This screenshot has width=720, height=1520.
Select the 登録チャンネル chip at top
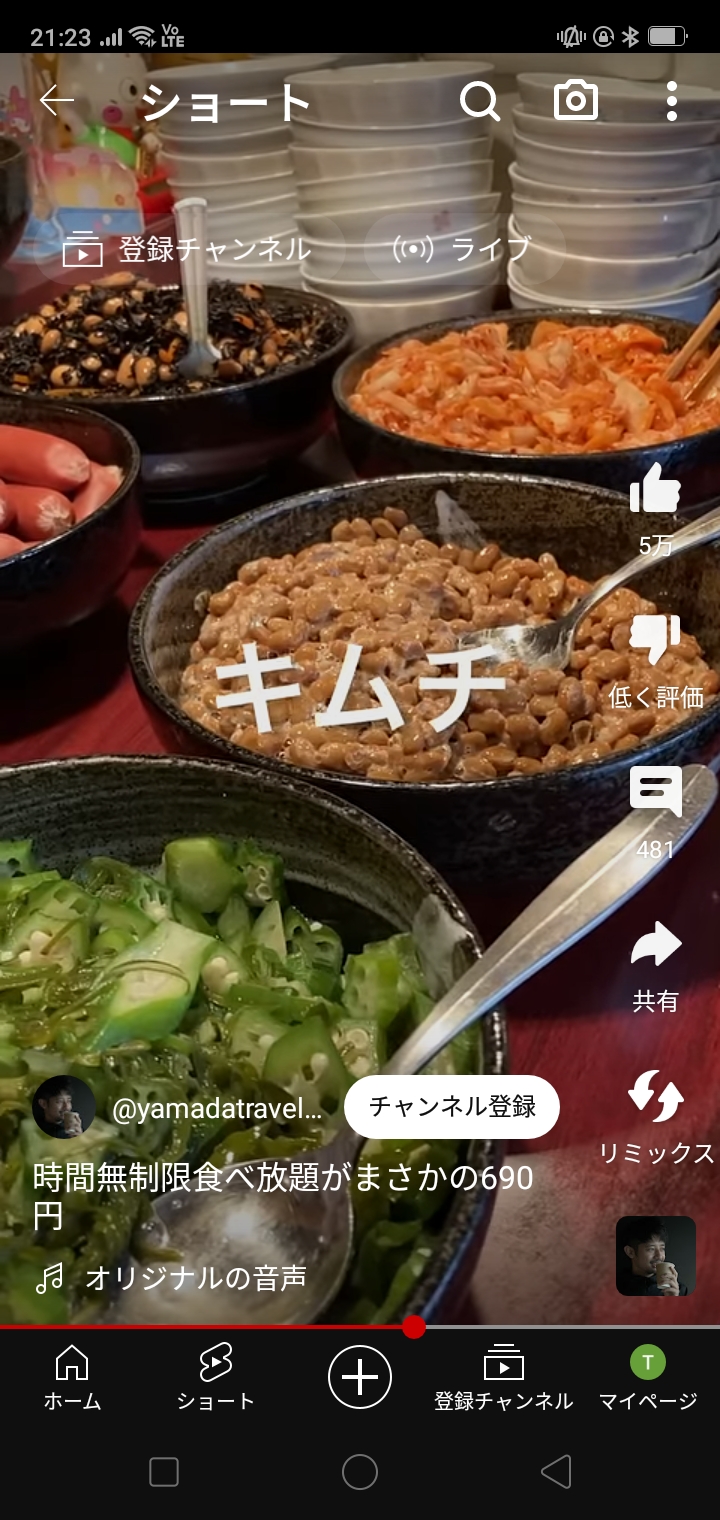click(x=187, y=249)
